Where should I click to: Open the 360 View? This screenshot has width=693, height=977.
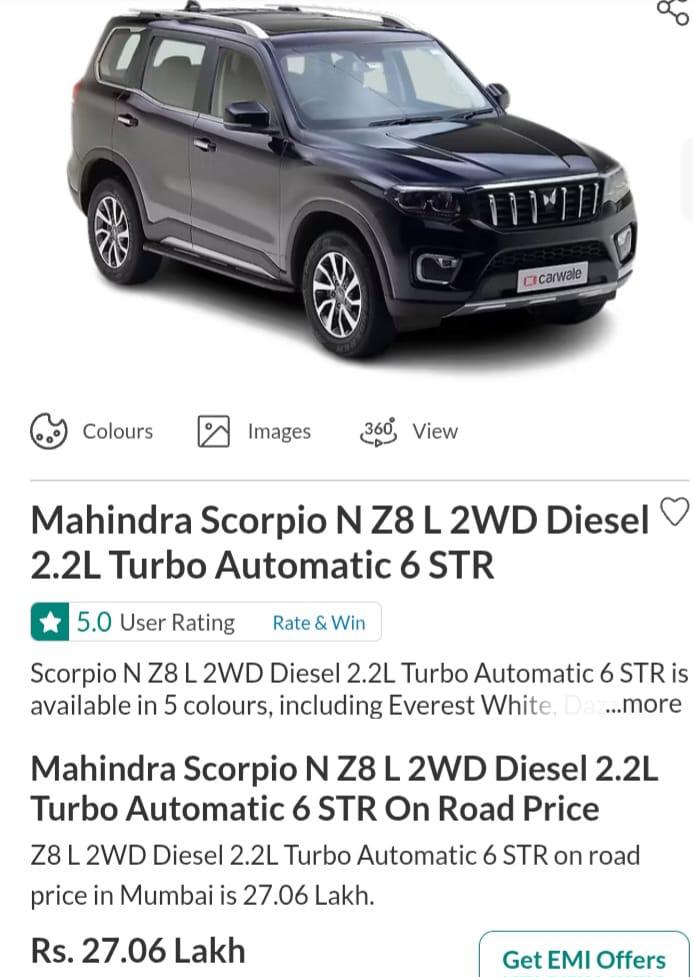point(408,431)
